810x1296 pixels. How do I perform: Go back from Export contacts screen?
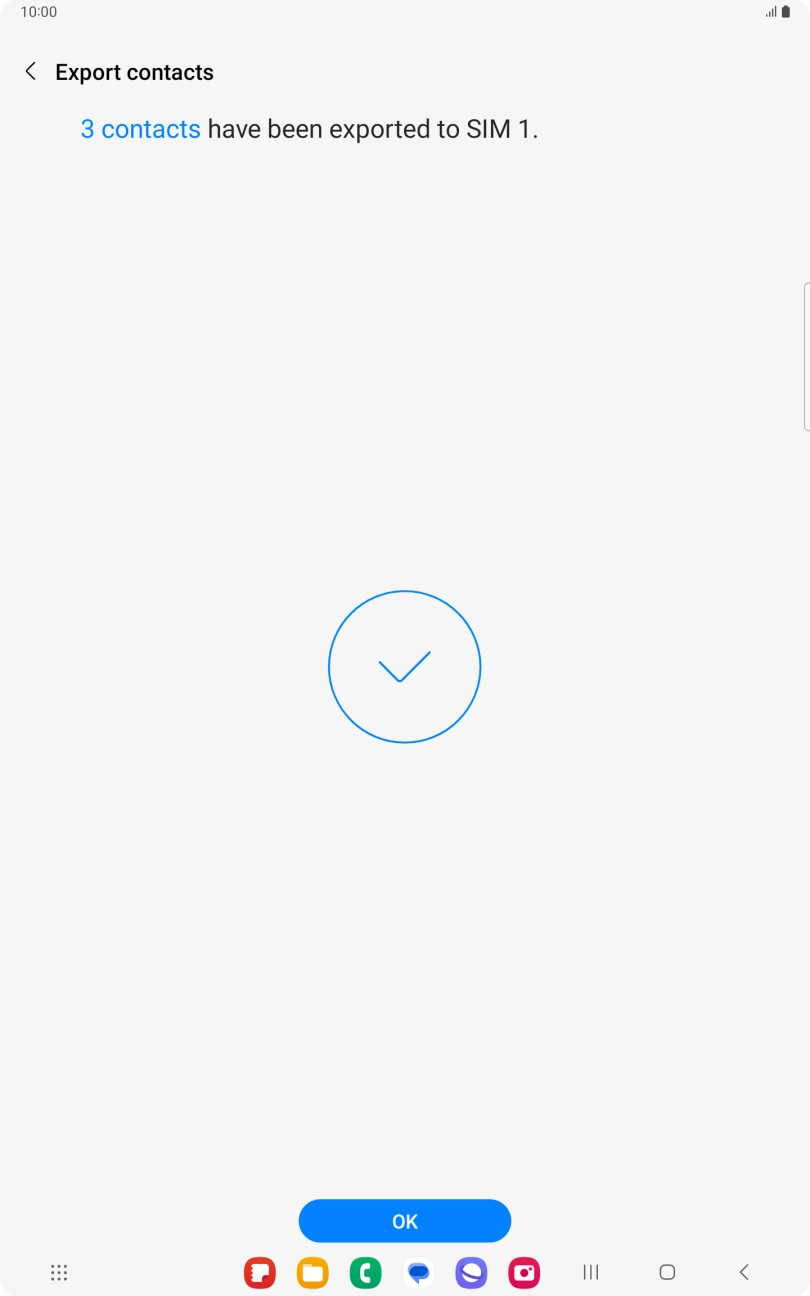point(30,71)
